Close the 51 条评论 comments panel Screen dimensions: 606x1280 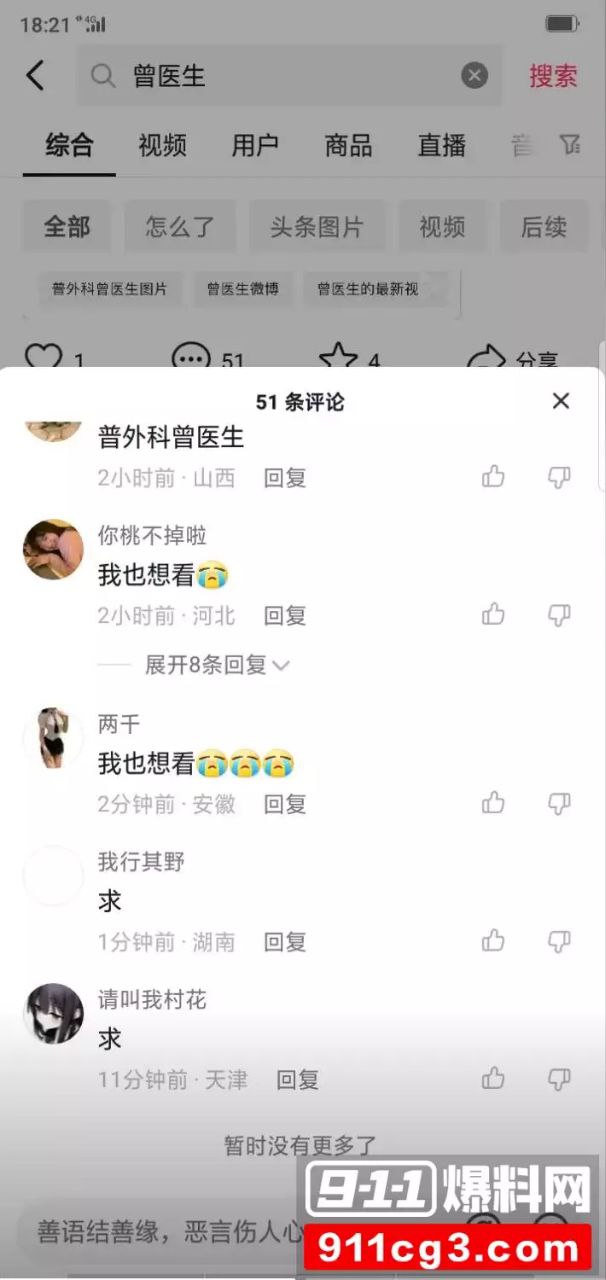[561, 401]
